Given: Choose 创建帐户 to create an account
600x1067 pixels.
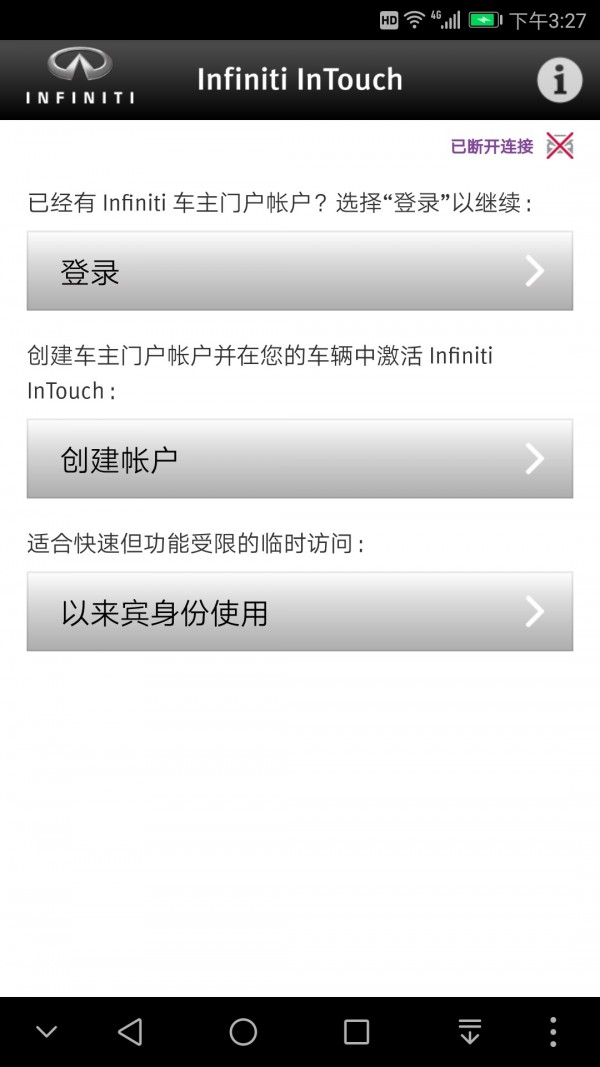Looking at the screenshot, I should 300,459.
